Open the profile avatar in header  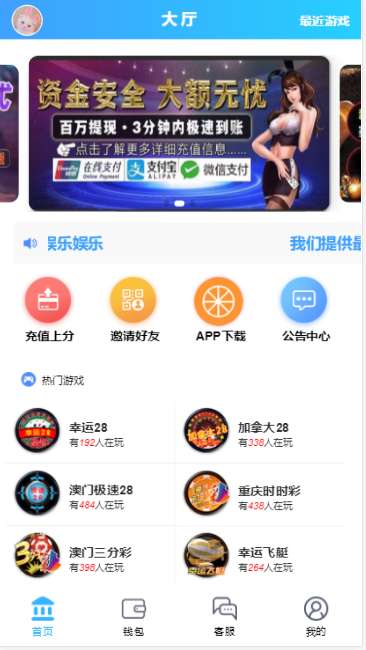27,20
